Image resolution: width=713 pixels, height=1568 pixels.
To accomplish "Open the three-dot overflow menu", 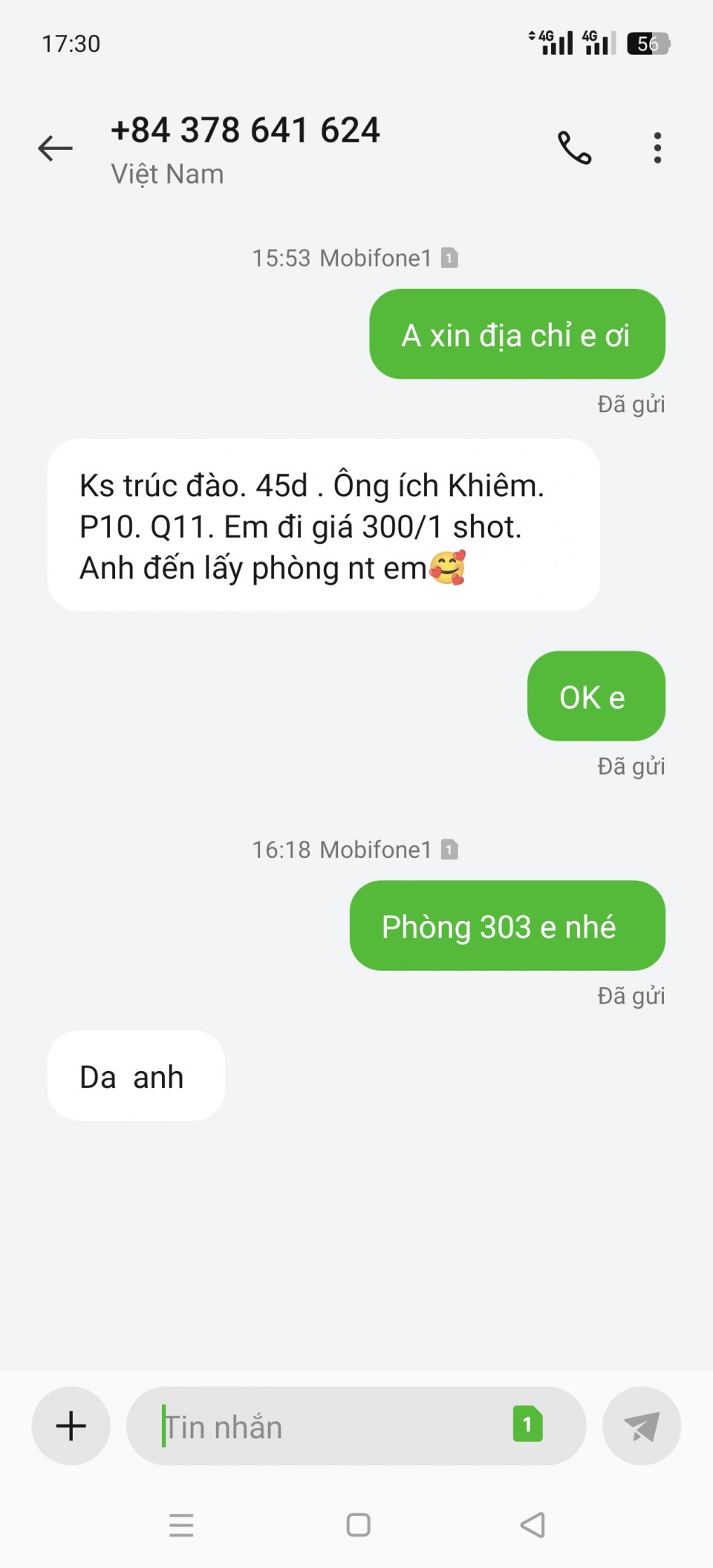I will coord(657,148).
